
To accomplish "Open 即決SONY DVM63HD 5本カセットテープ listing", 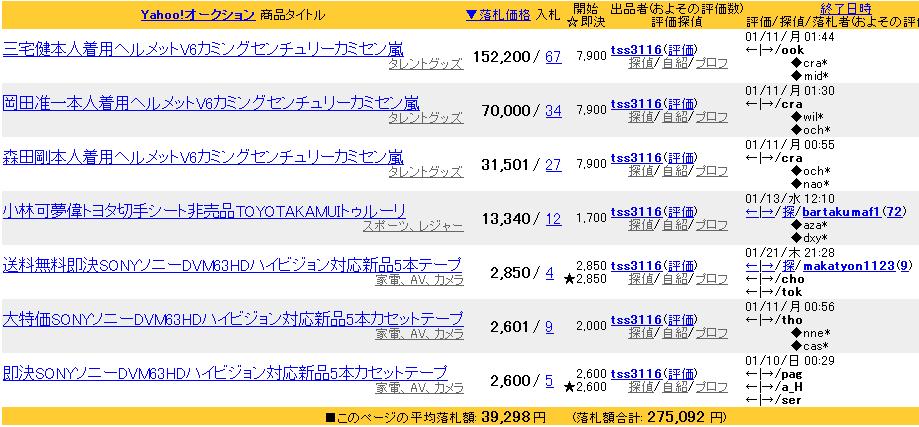I will point(225,372).
